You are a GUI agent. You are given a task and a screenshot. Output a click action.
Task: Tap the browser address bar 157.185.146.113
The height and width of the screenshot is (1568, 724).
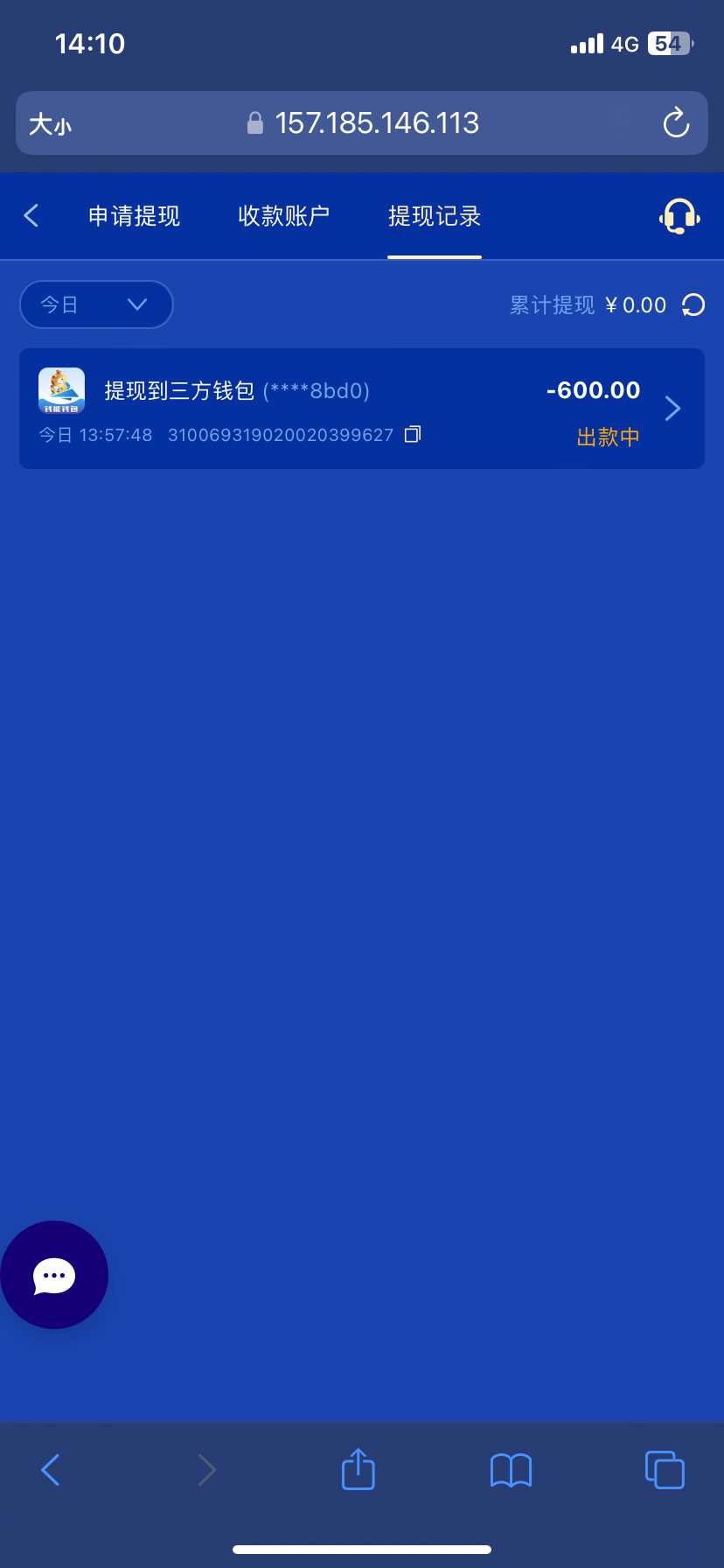tap(376, 123)
